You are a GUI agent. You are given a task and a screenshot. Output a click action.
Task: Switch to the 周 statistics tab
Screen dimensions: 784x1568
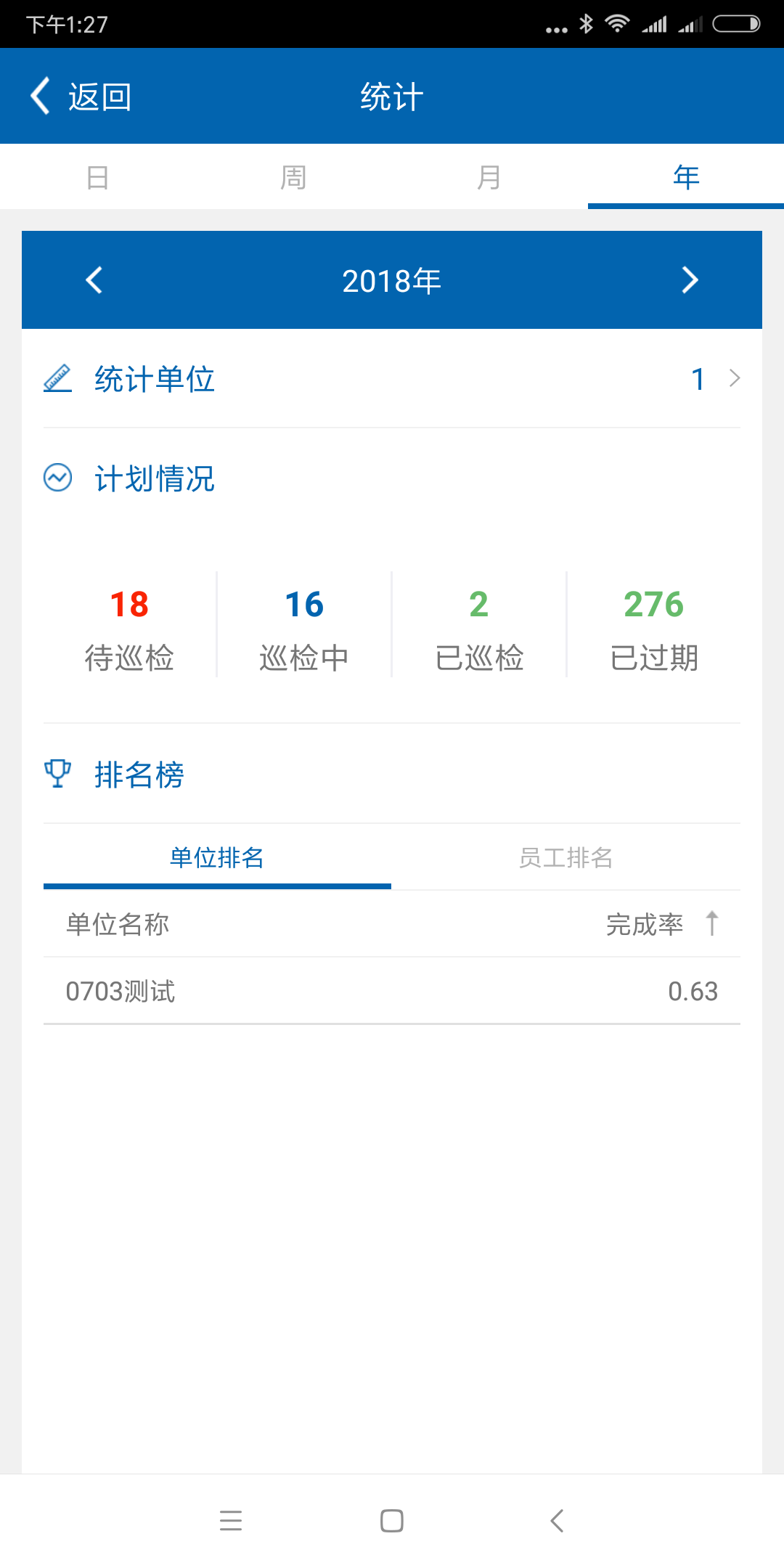294,176
